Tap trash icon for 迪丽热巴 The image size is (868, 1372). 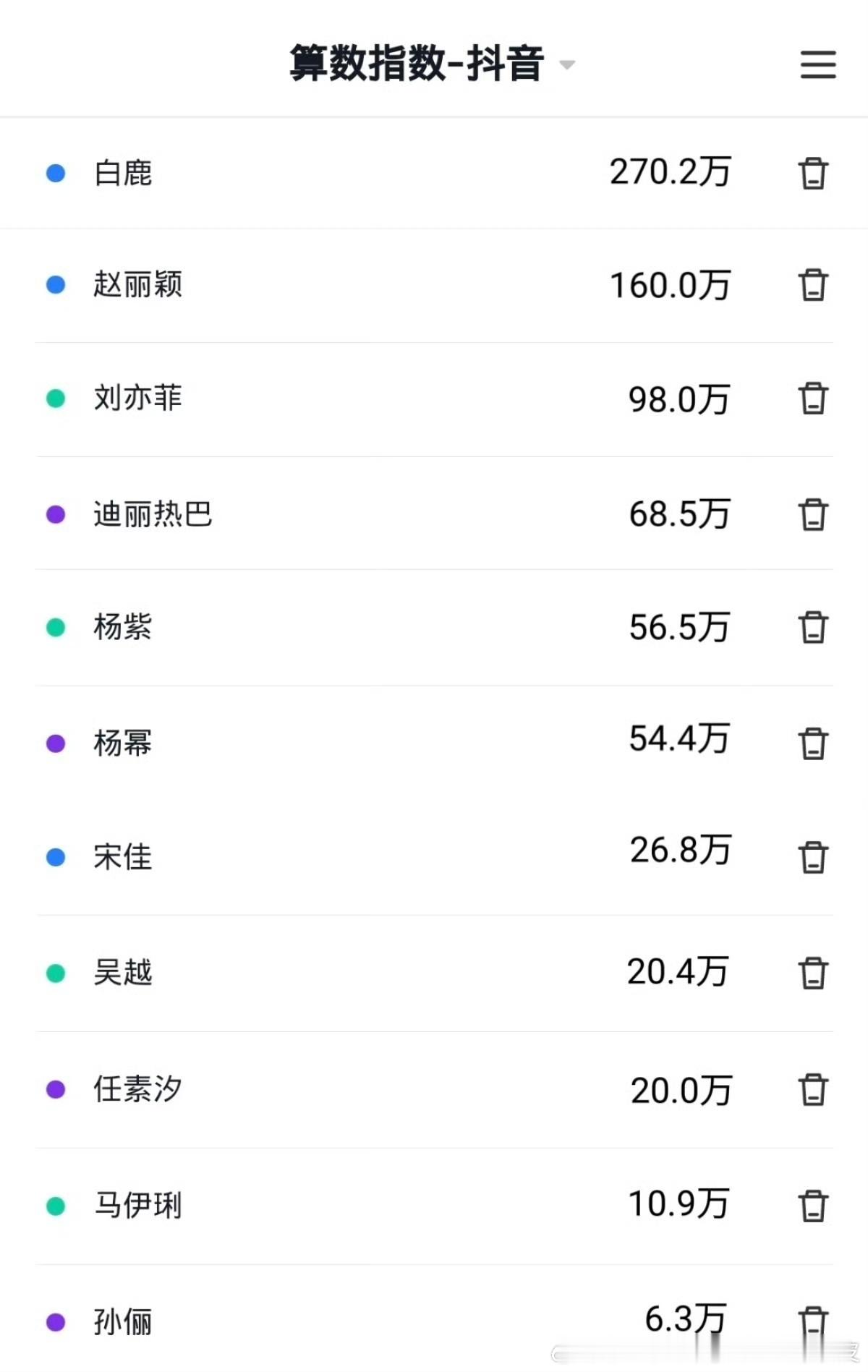[x=813, y=514]
